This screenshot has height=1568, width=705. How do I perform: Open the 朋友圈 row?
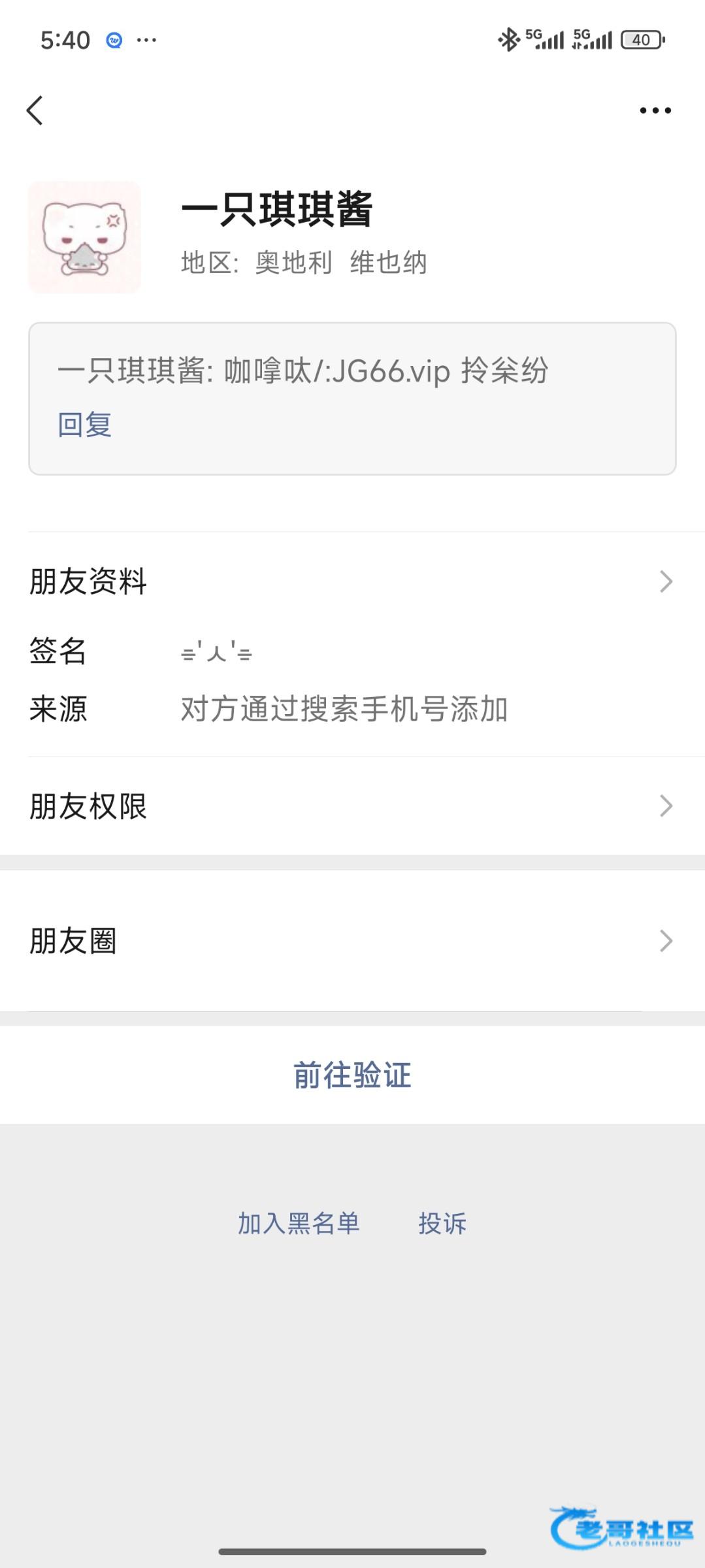pos(352,941)
